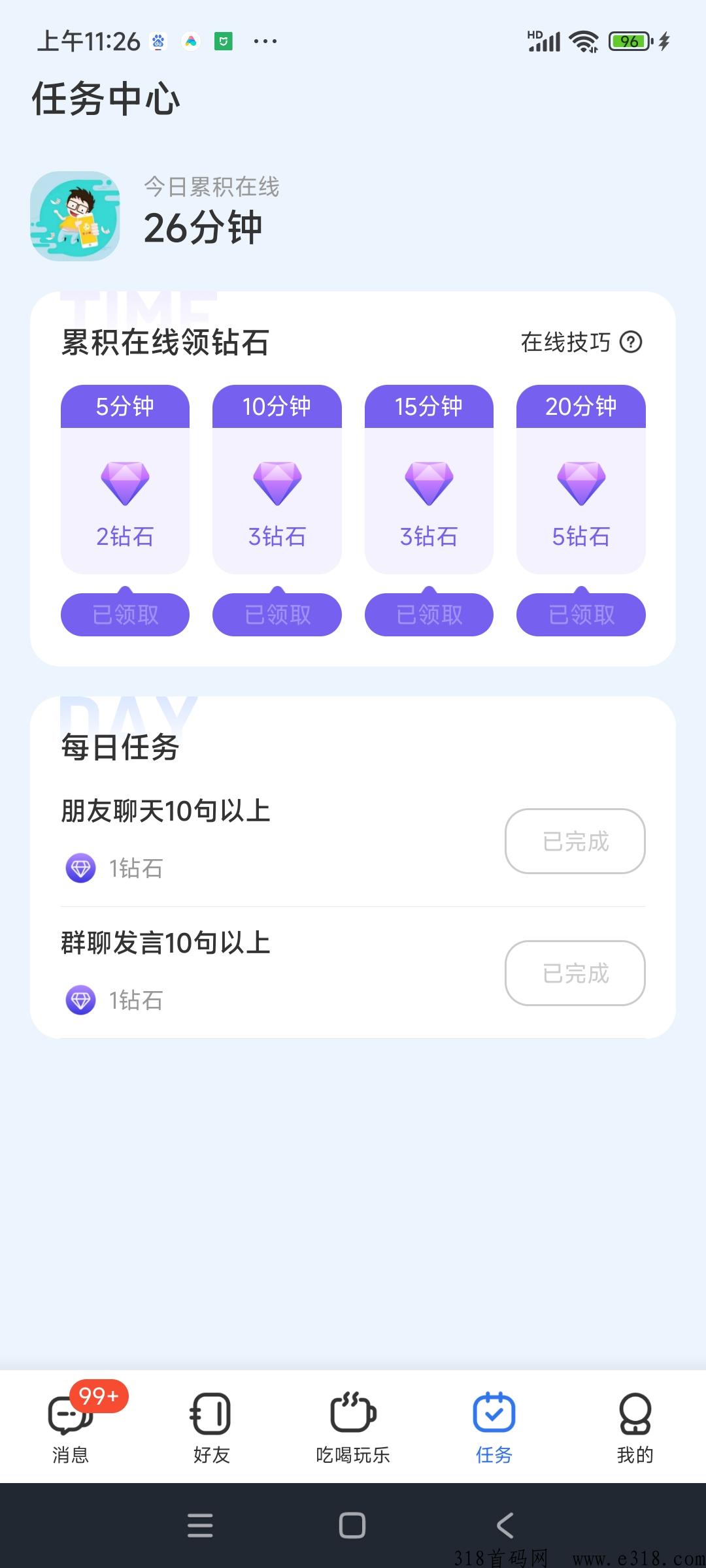Switch to the 消息 tab
706x1568 pixels.
pyautogui.click(x=71, y=1428)
